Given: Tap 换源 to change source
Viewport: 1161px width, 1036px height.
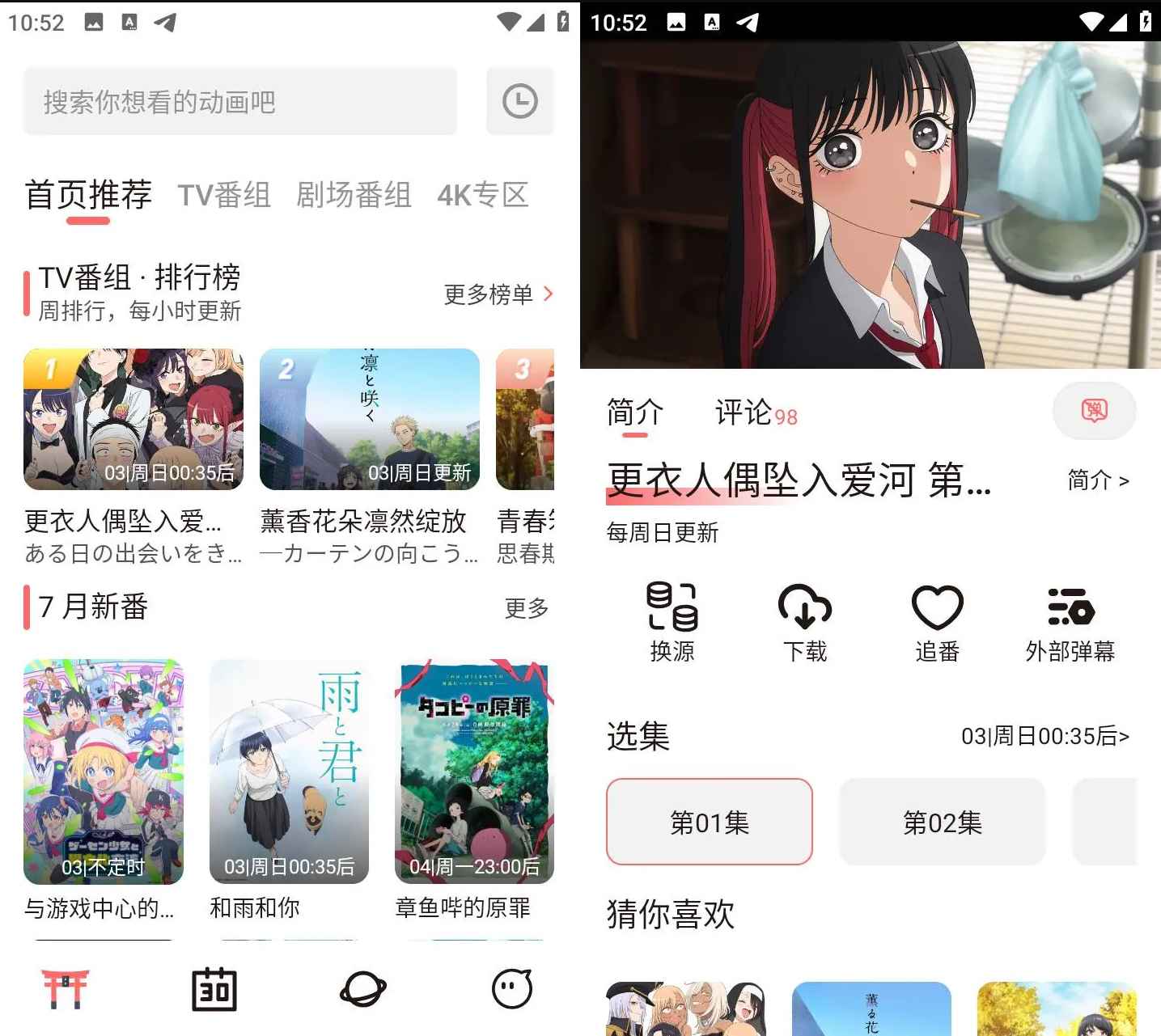Looking at the screenshot, I should pyautogui.click(x=672, y=621).
